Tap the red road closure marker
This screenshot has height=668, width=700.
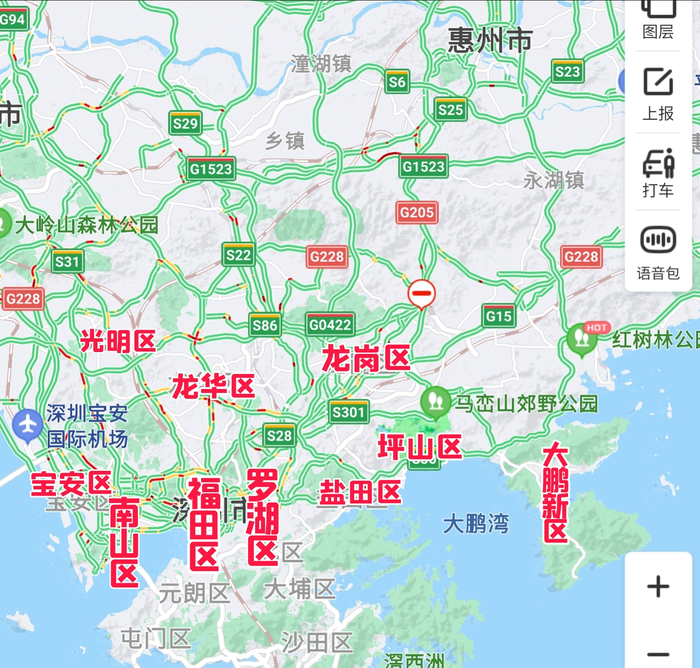coord(422,293)
